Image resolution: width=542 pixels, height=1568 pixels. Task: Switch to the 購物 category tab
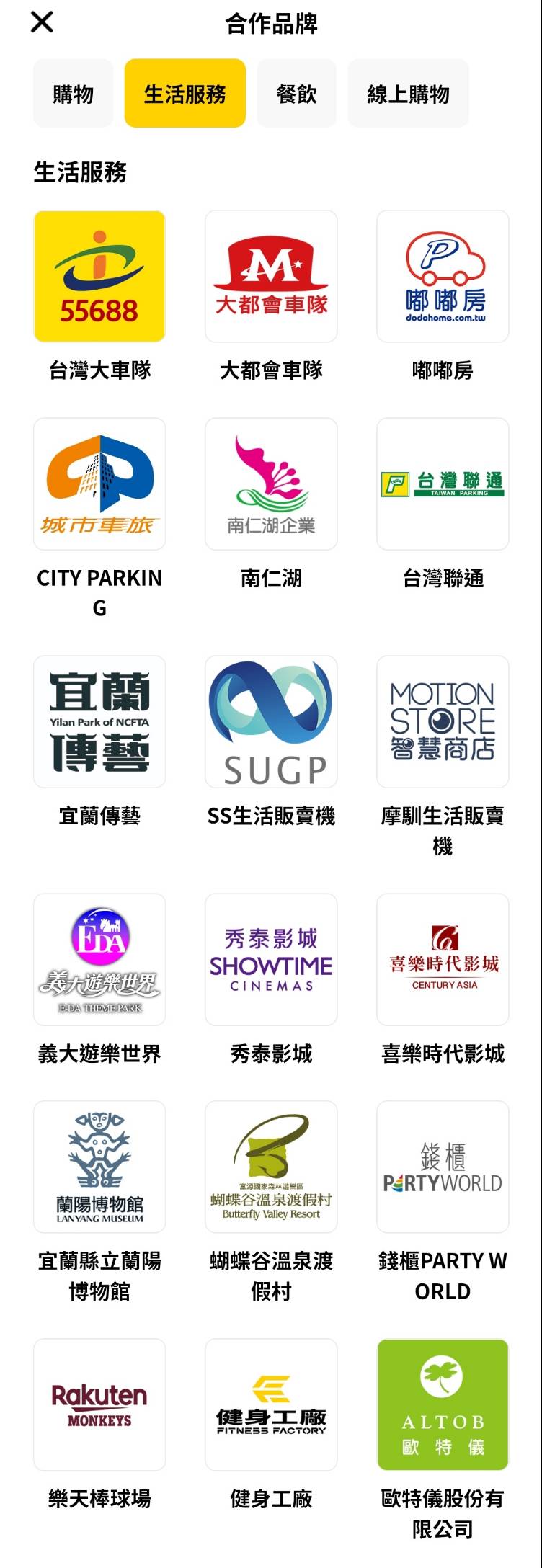coord(74,94)
